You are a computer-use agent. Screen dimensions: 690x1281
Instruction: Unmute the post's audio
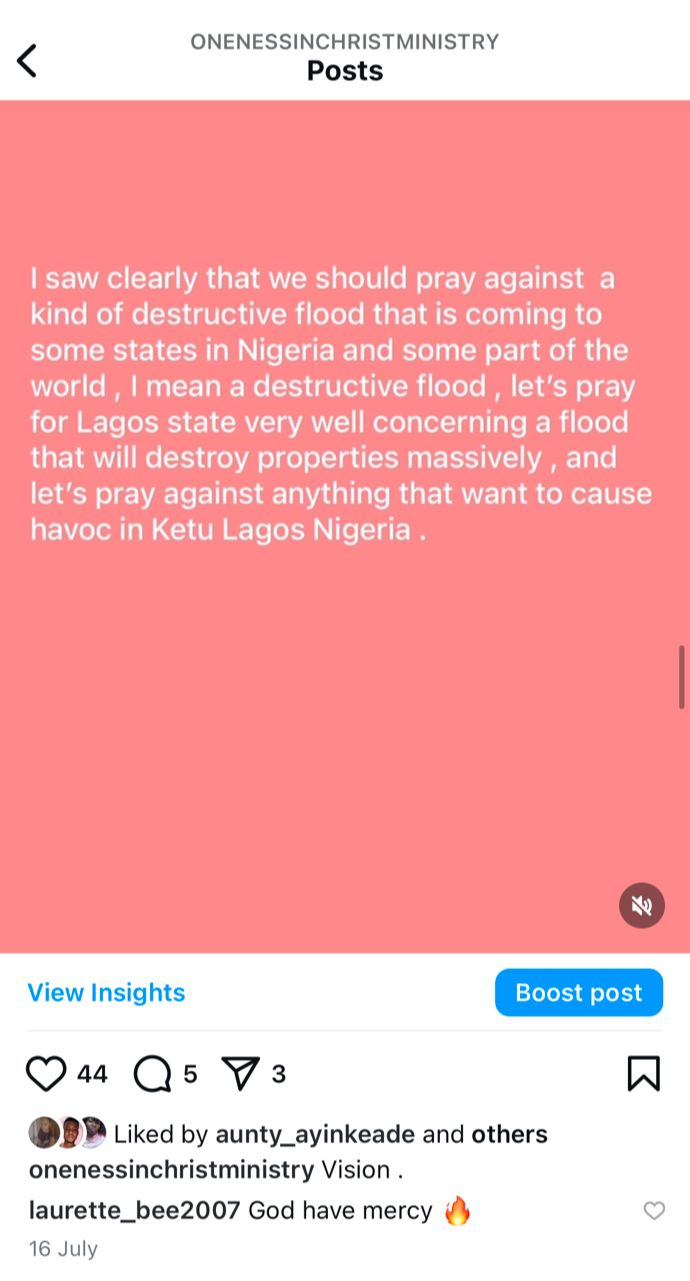tap(641, 906)
